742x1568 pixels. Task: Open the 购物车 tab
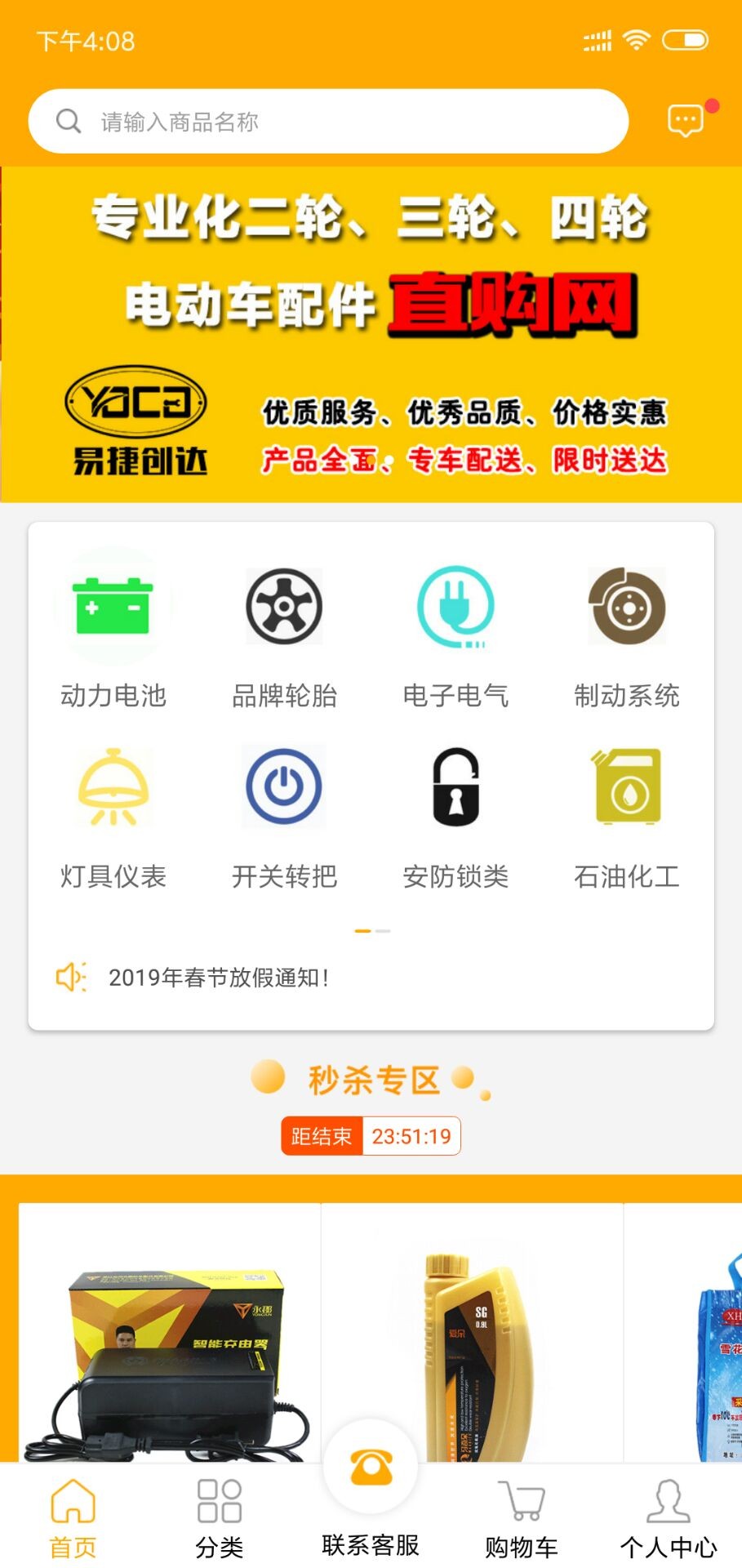521,1520
